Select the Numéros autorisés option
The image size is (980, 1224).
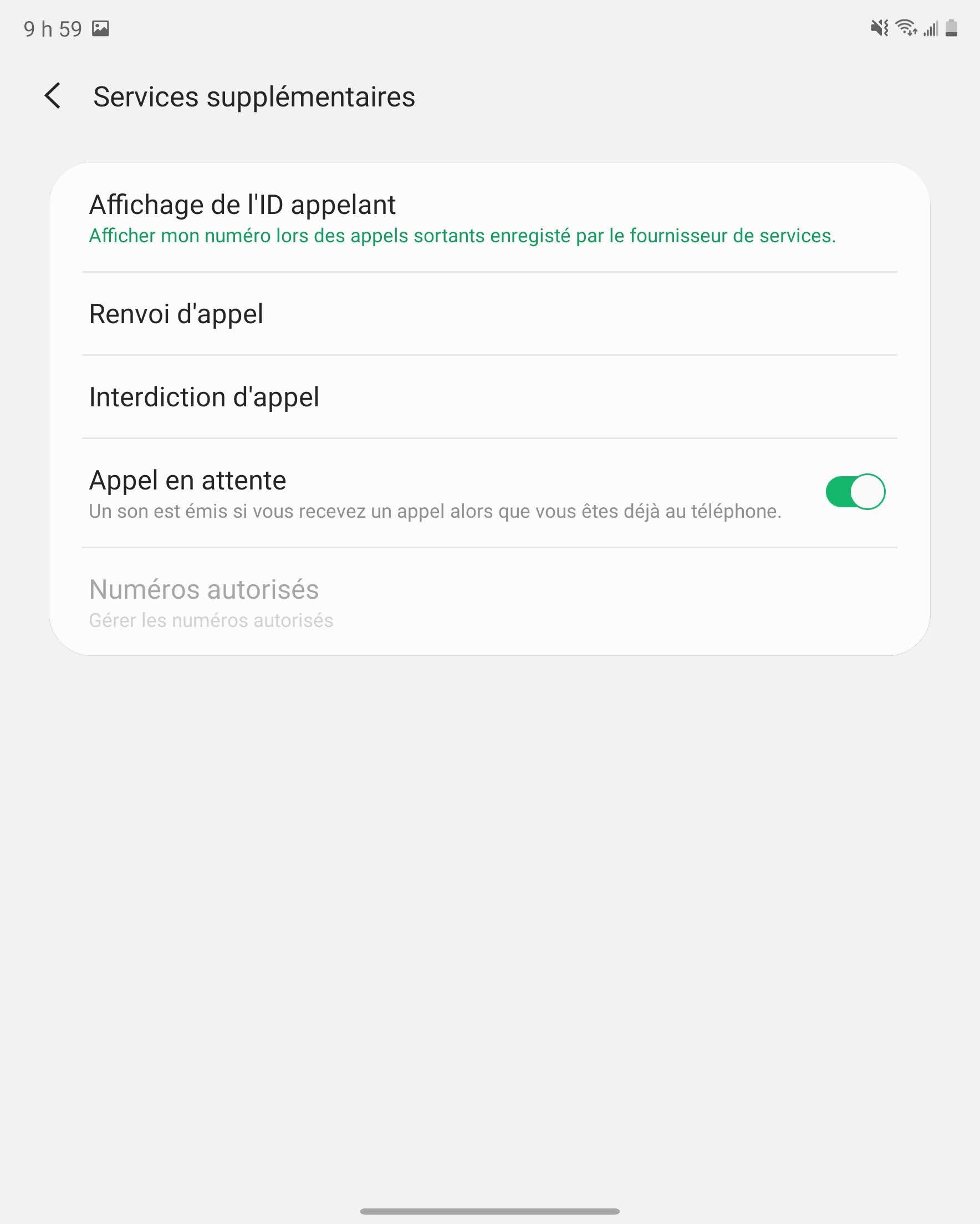203,590
